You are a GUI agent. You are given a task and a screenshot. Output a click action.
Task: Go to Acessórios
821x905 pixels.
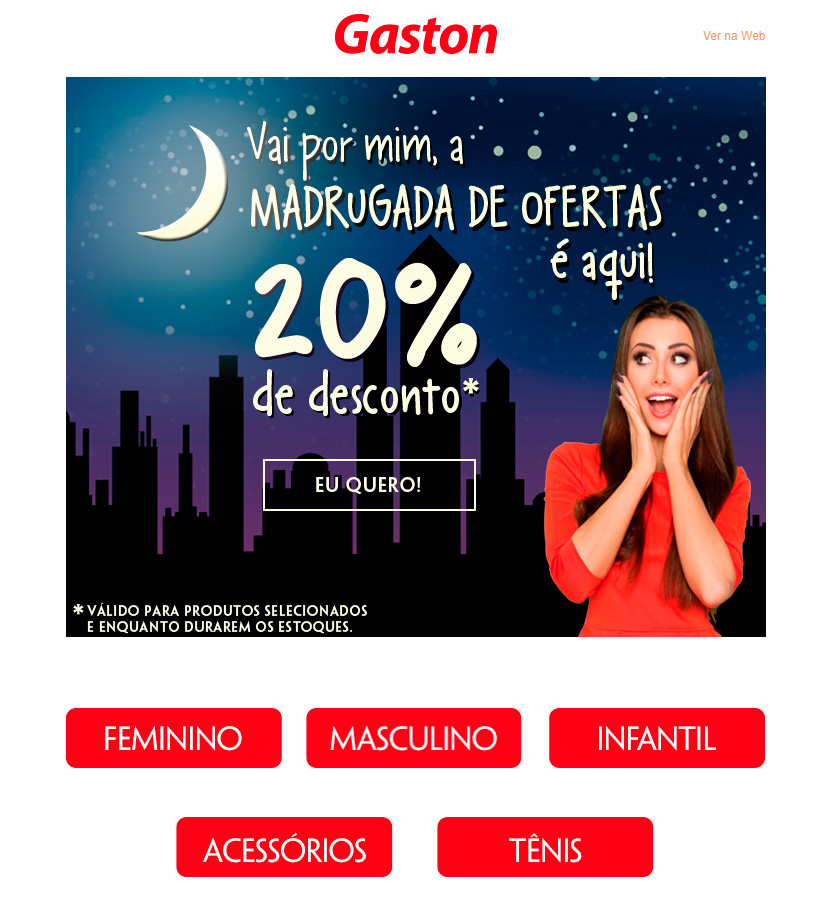pos(284,847)
